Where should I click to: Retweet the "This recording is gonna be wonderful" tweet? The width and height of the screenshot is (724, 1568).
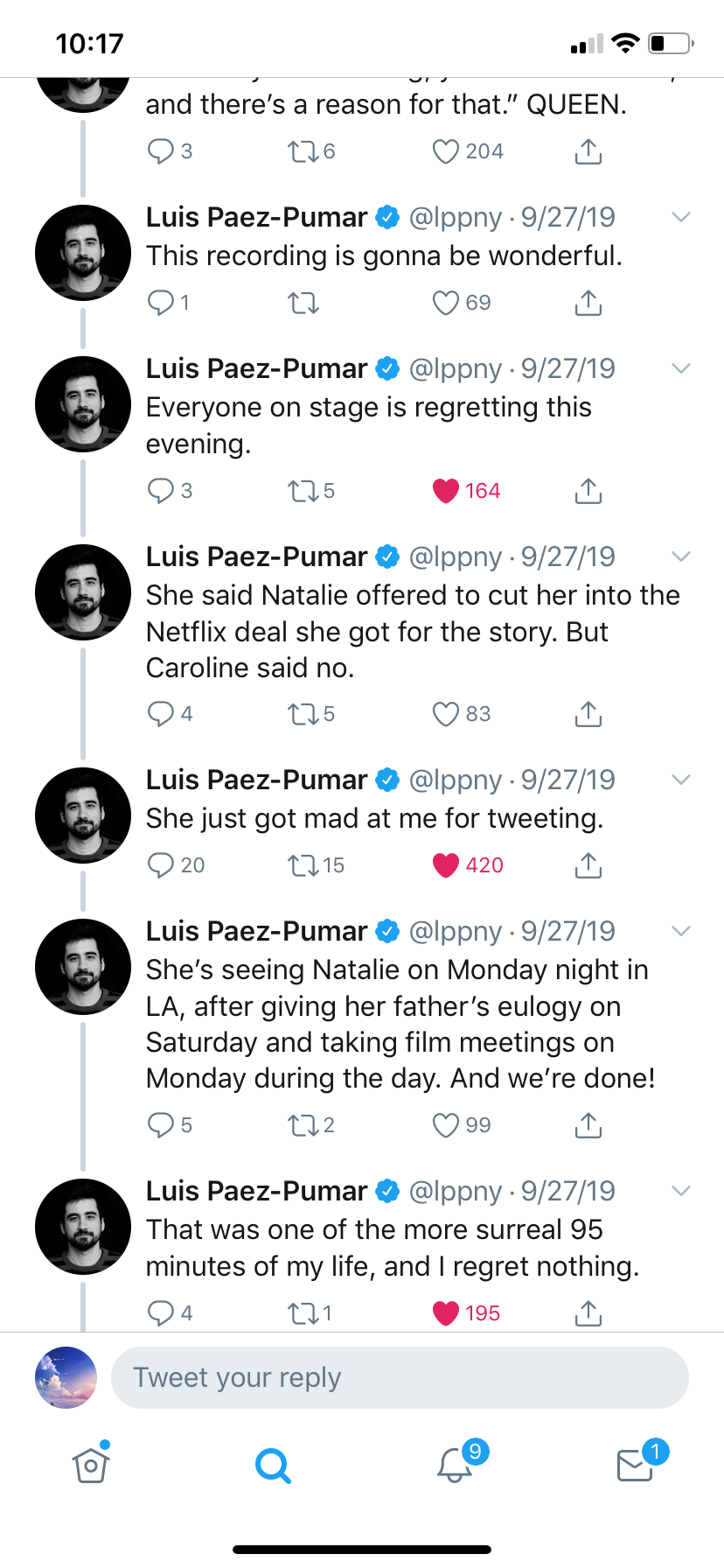(303, 303)
